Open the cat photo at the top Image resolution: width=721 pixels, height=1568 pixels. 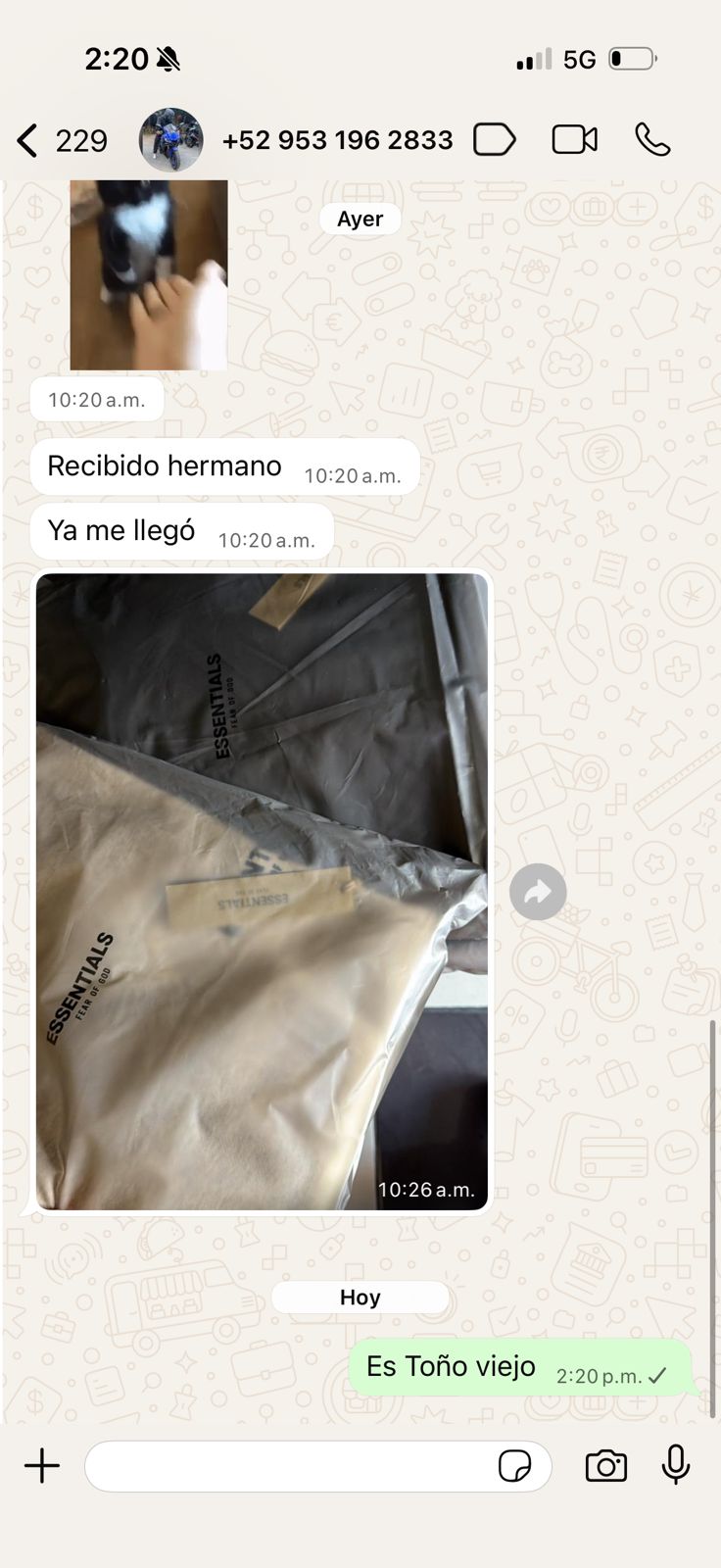tap(149, 274)
